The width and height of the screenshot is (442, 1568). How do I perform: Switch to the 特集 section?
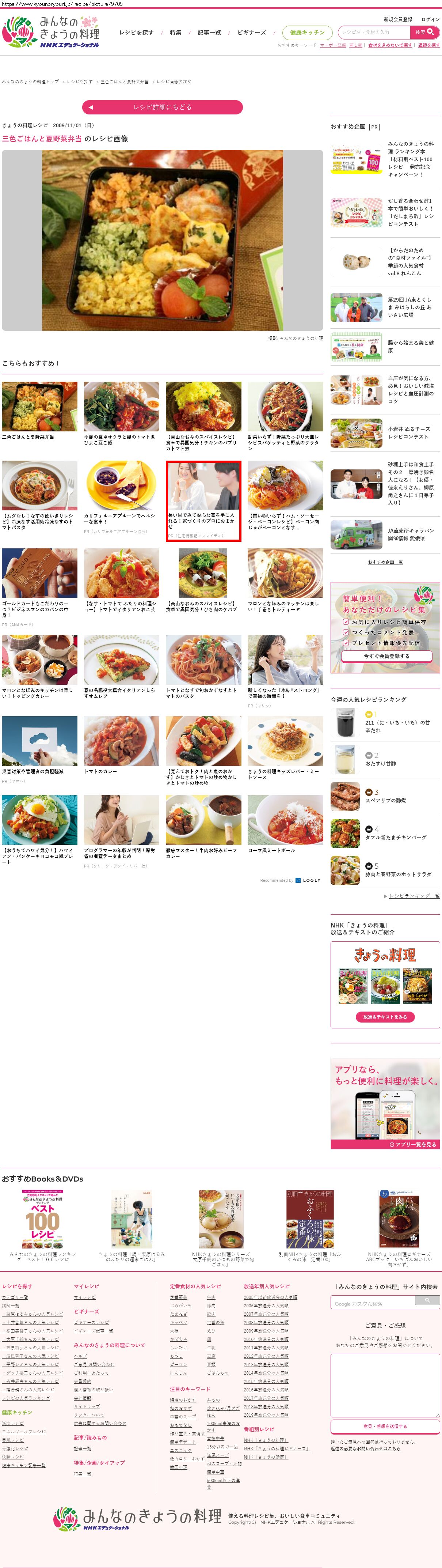176,33
